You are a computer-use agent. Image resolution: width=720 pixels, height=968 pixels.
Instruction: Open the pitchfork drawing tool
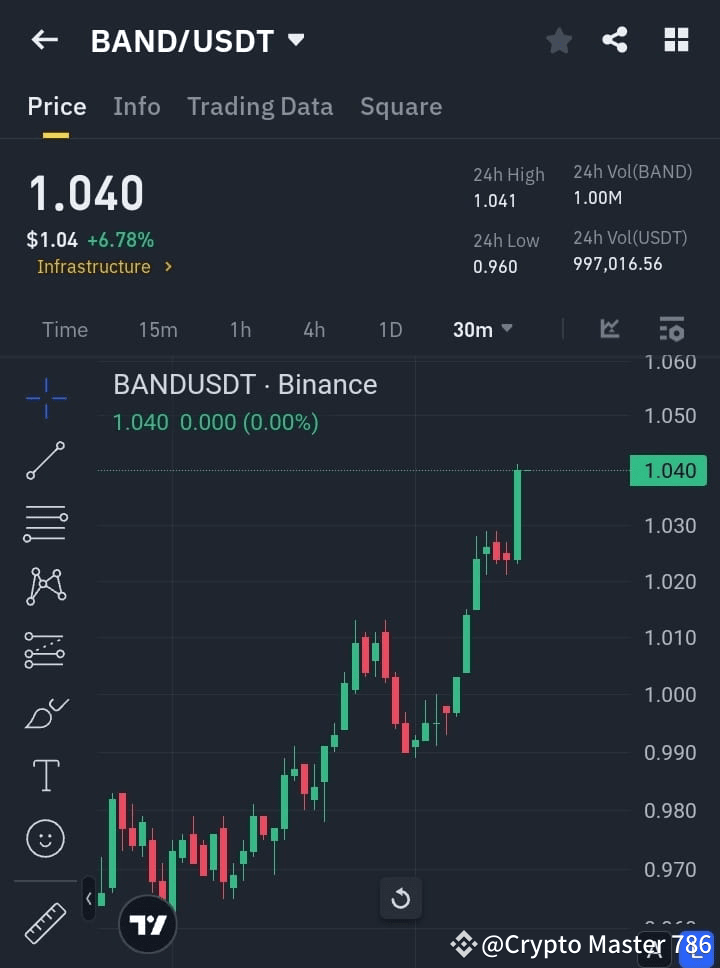coord(45,650)
